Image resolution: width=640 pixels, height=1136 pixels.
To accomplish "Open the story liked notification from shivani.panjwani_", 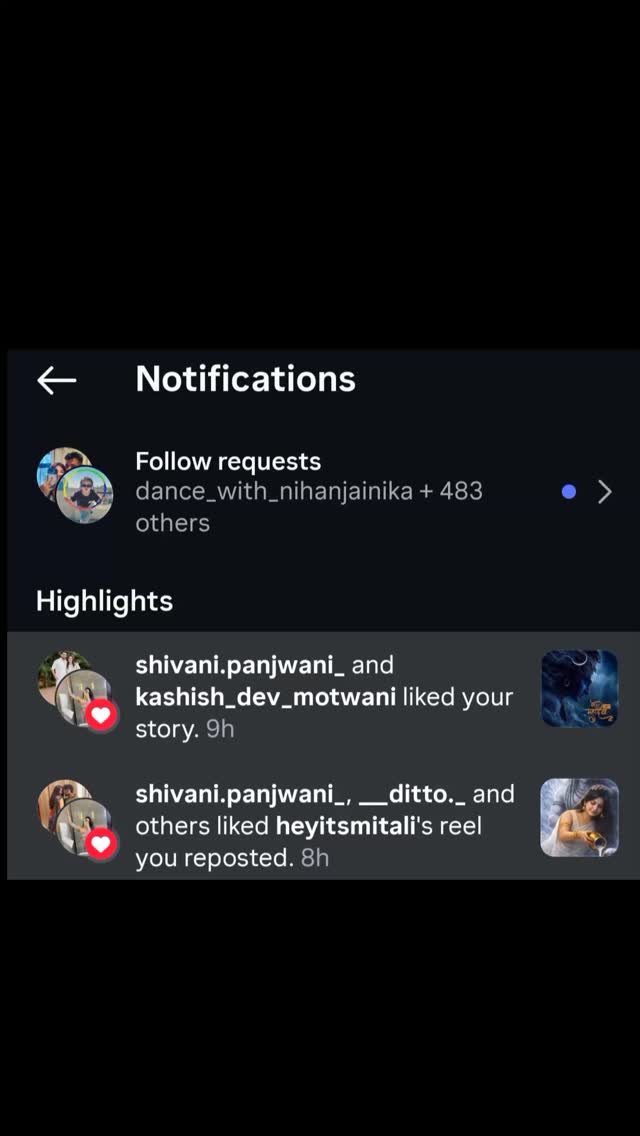I will [324, 696].
